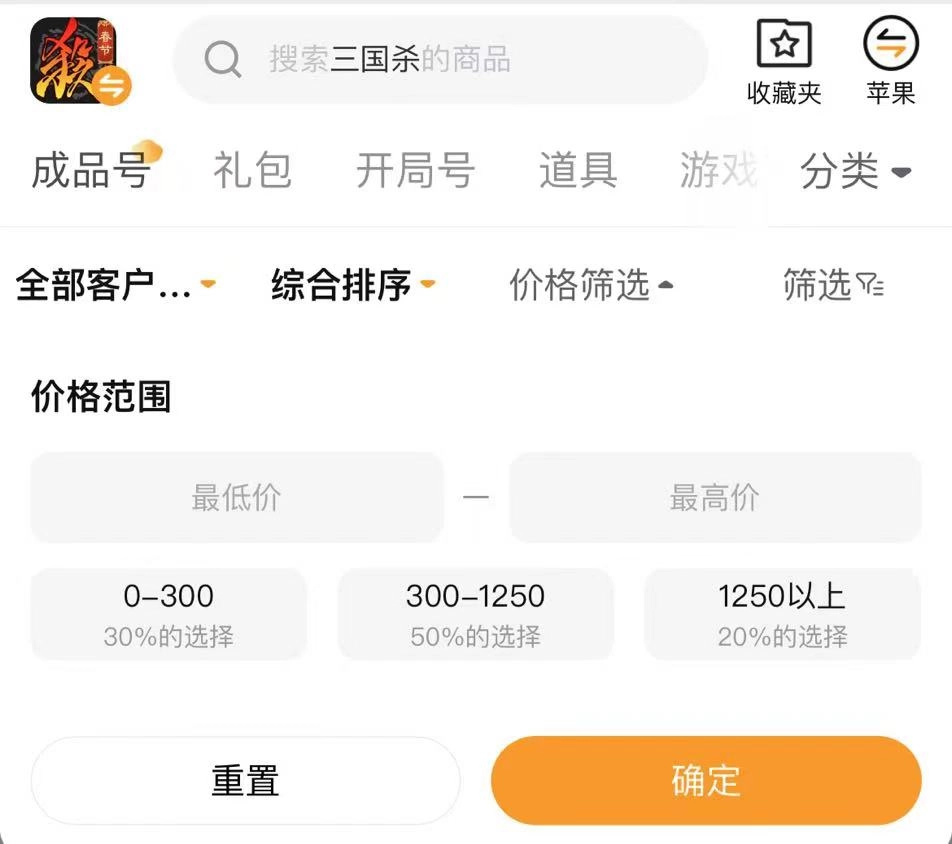Switch platform via the 苹果 button
Screen dimensions: 952x844
pyautogui.click(x=891, y=62)
